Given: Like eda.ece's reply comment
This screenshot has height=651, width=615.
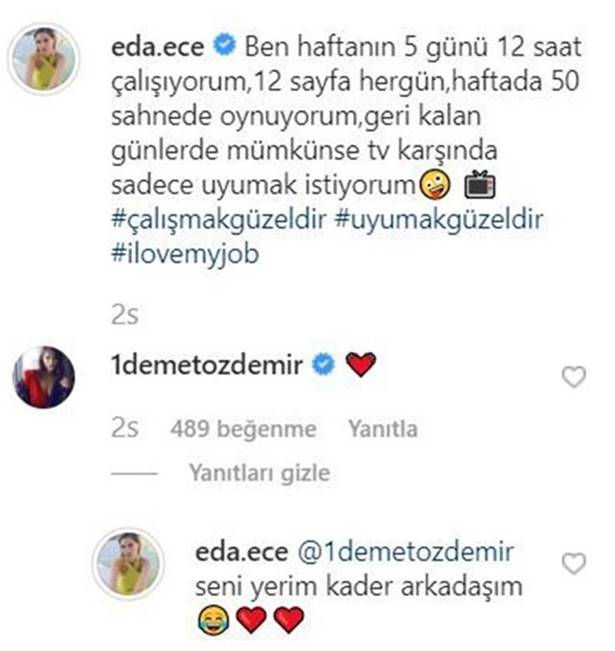Looking at the screenshot, I should pyautogui.click(x=573, y=564).
